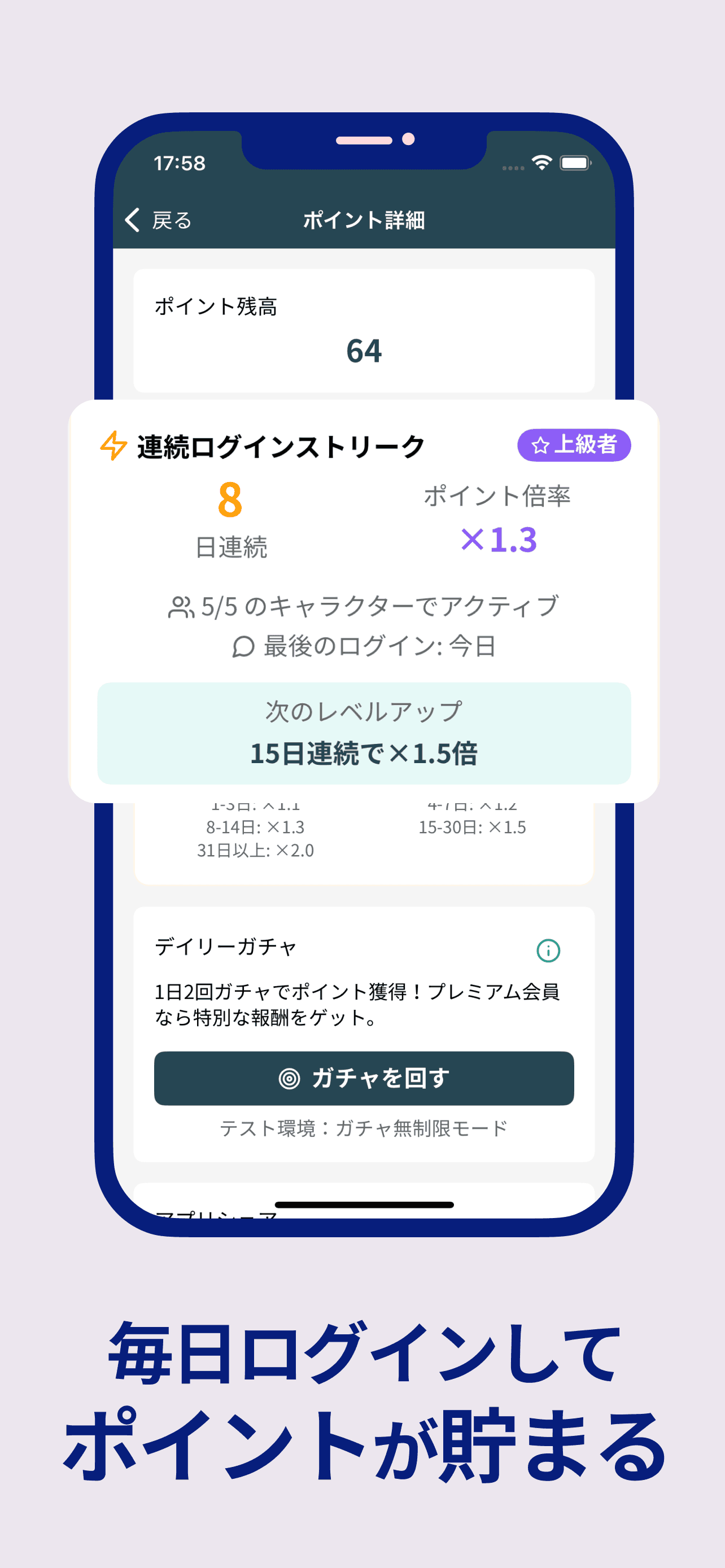This screenshot has width=725, height=1568.
Task: Tap the chat bubble icon before 最後のログイン
Action: click(x=244, y=646)
